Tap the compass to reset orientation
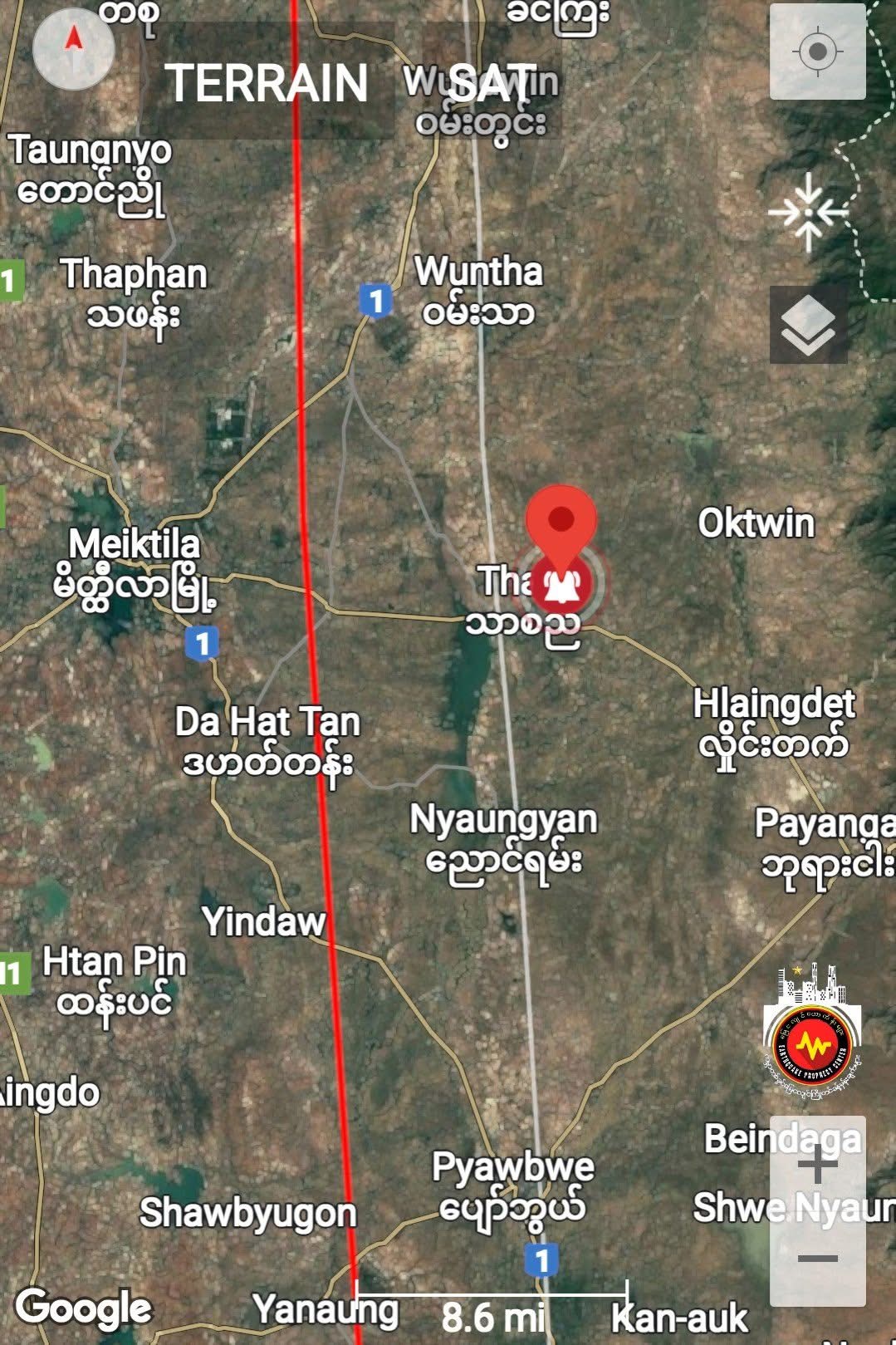Image resolution: width=896 pixels, height=1345 pixels. 73,49
